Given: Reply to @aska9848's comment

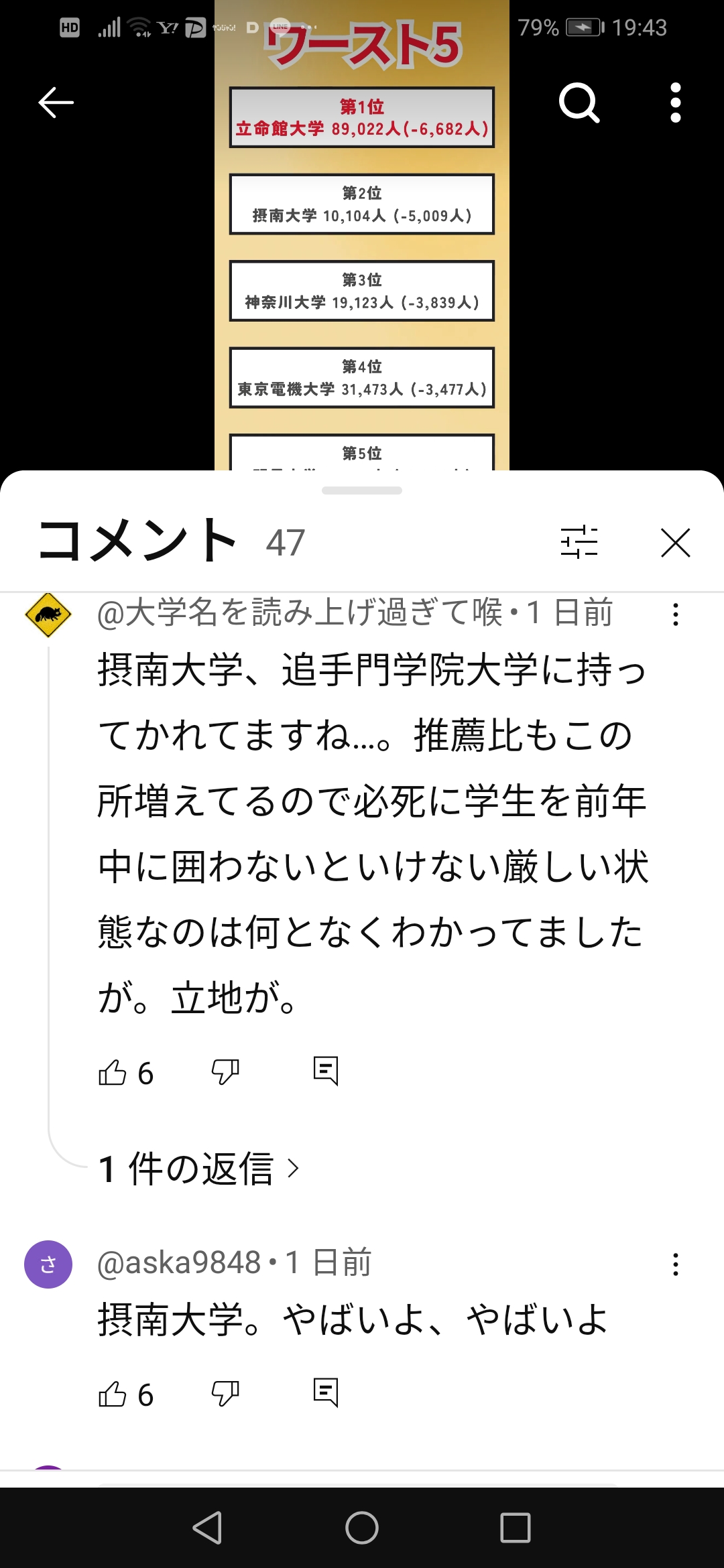Looking at the screenshot, I should (326, 1392).
